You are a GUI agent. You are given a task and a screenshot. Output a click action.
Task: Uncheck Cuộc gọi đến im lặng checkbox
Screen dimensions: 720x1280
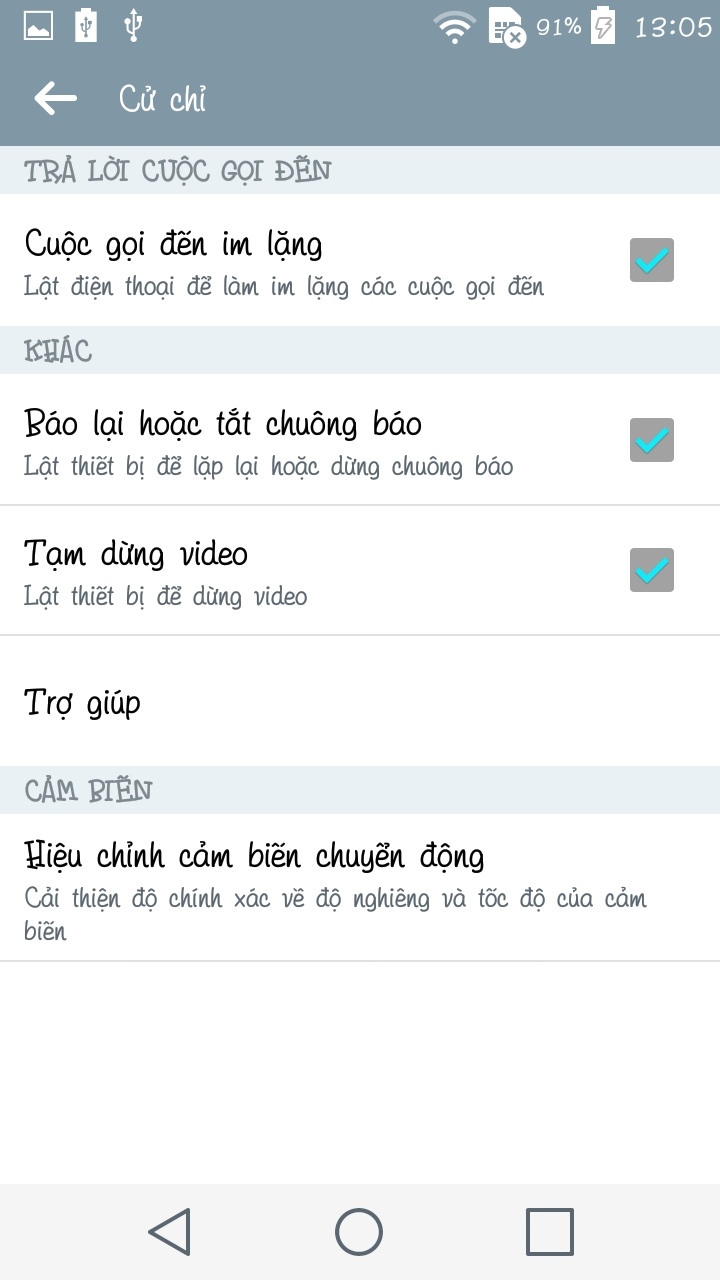(651, 260)
